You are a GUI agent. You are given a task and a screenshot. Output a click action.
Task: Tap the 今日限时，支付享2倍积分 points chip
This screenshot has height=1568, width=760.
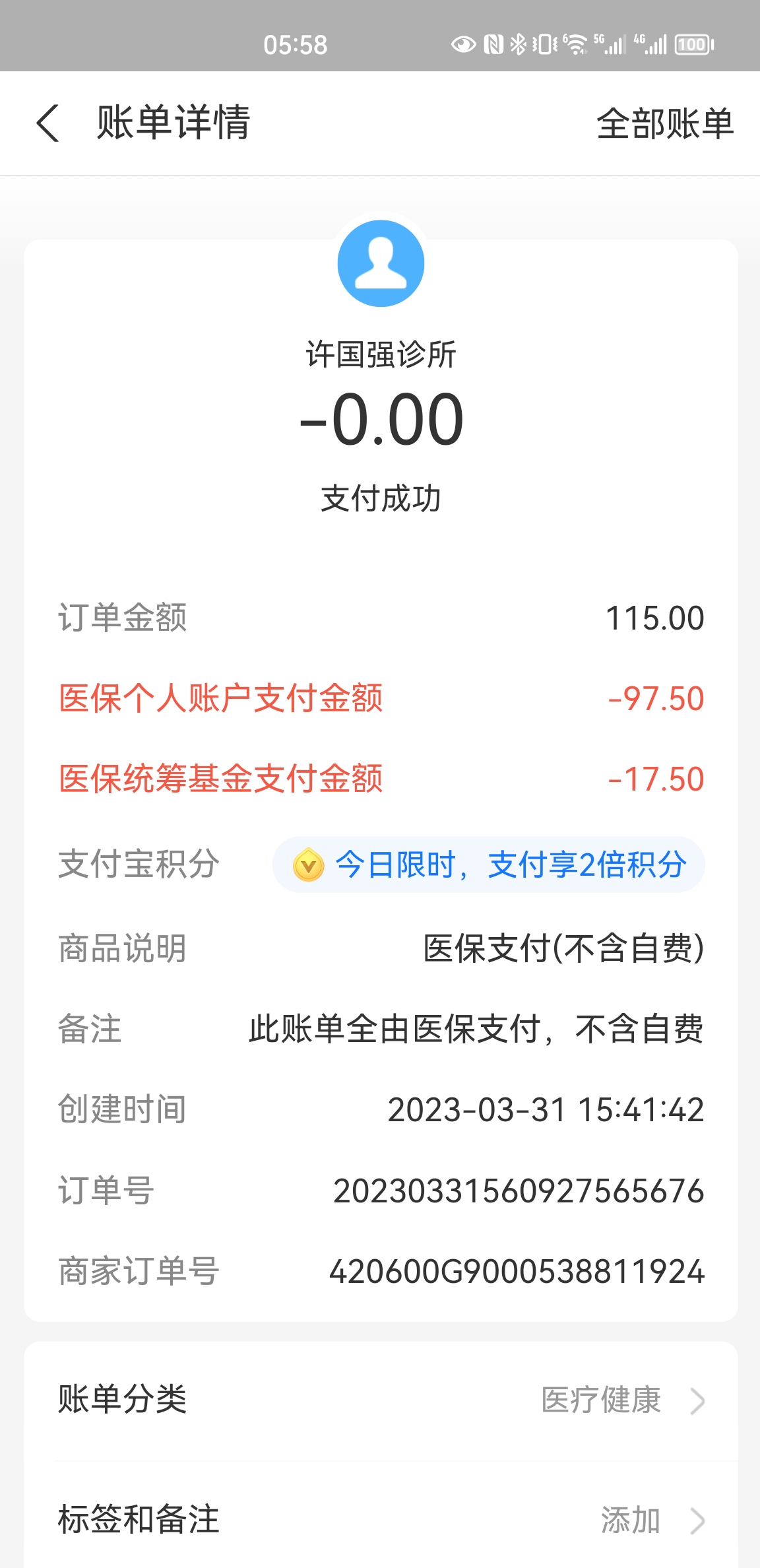click(x=488, y=865)
